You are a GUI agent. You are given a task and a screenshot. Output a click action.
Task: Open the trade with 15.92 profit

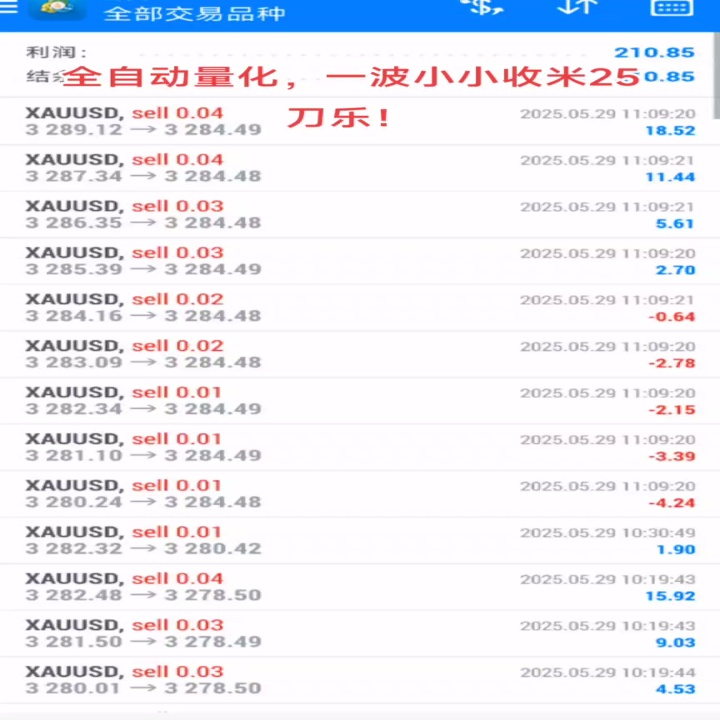click(x=360, y=587)
